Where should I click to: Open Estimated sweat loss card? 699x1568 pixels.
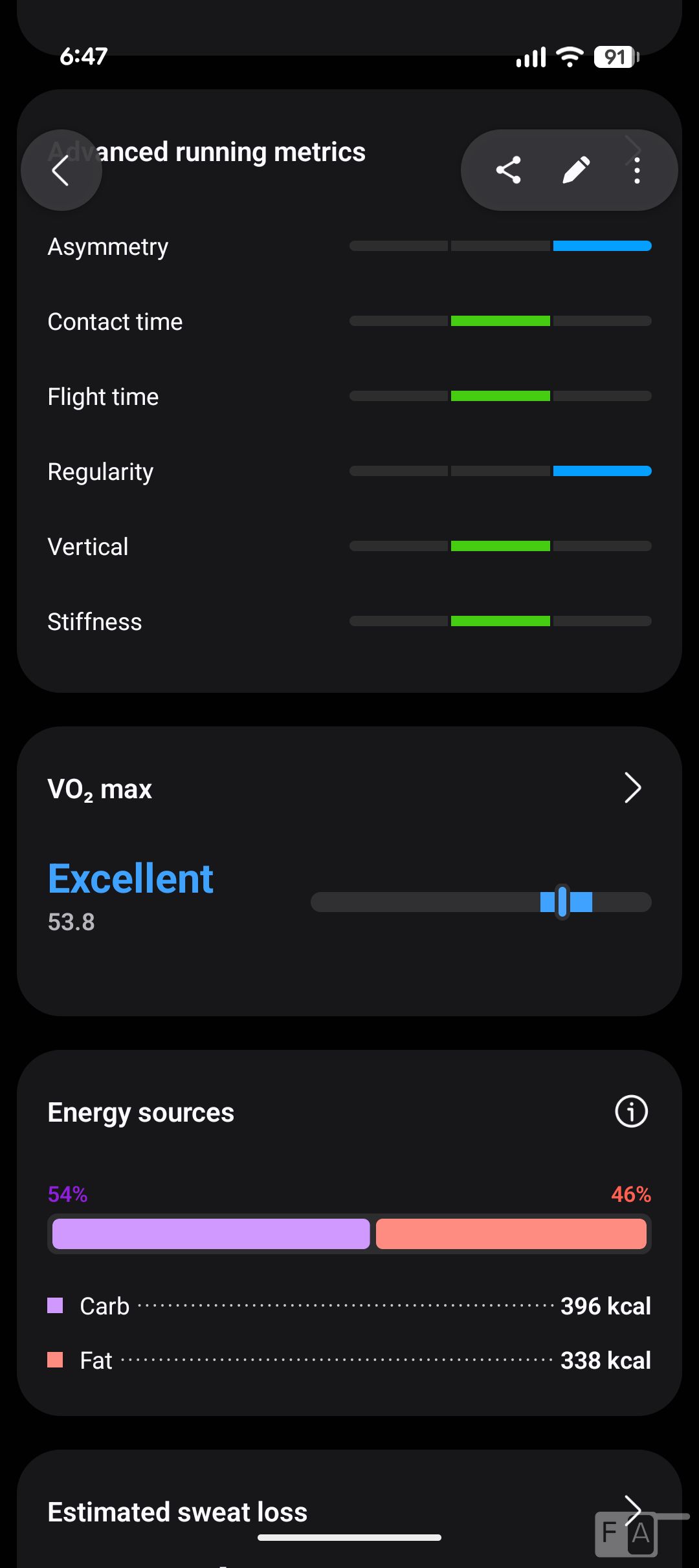[349, 1512]
